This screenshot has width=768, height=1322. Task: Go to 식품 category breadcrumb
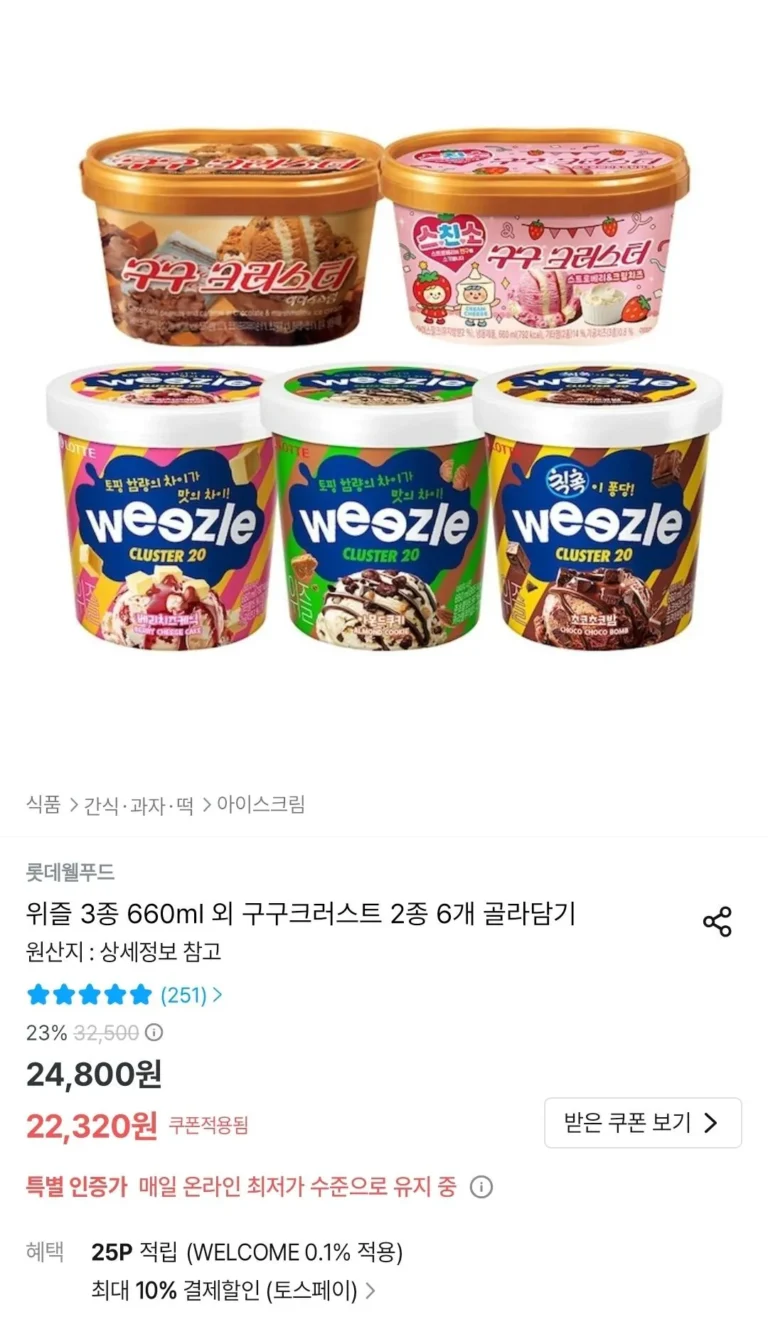tap(43, 804)
